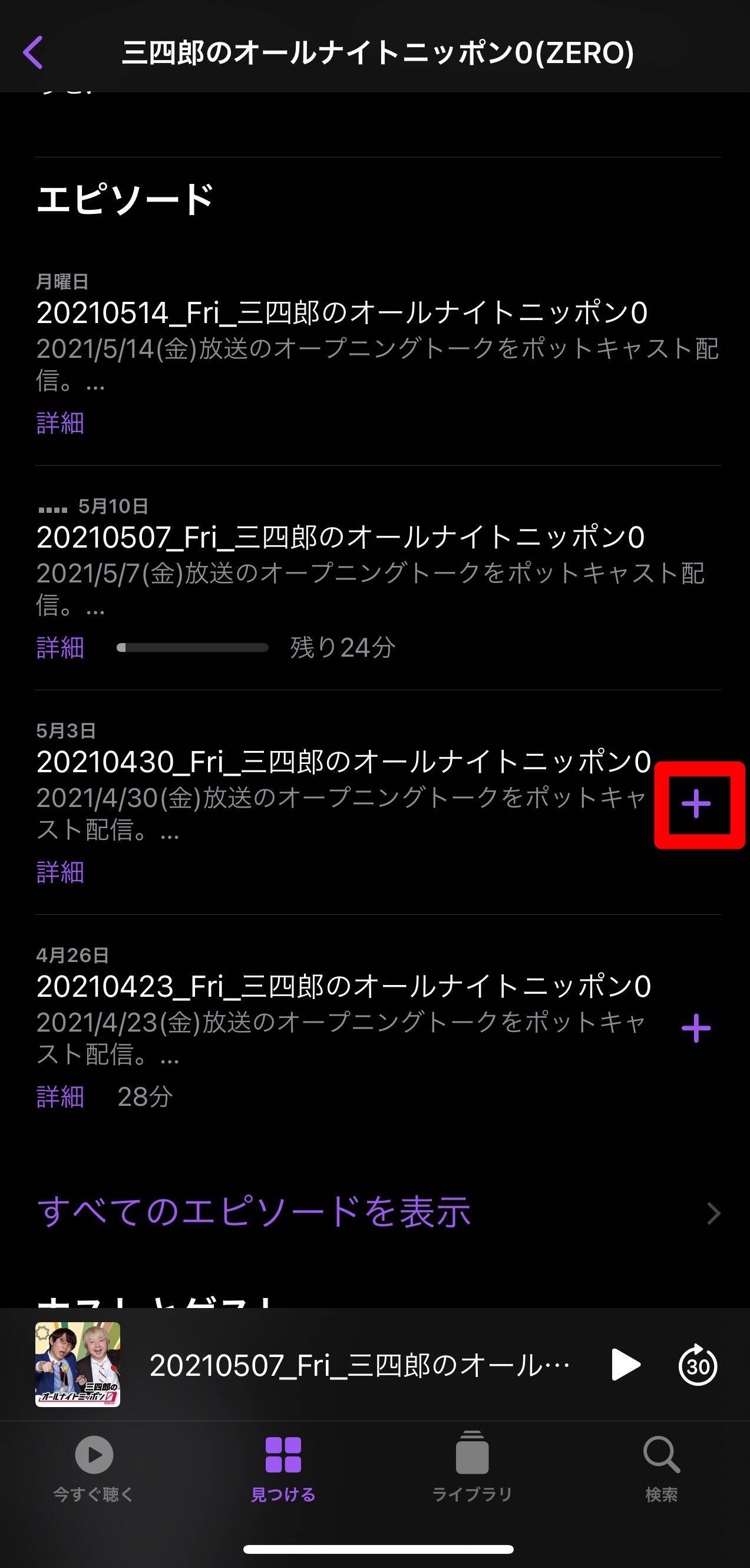Skip forward 30 seconds in mini player
This screenshot has height=1568, width=750.
697,1365
